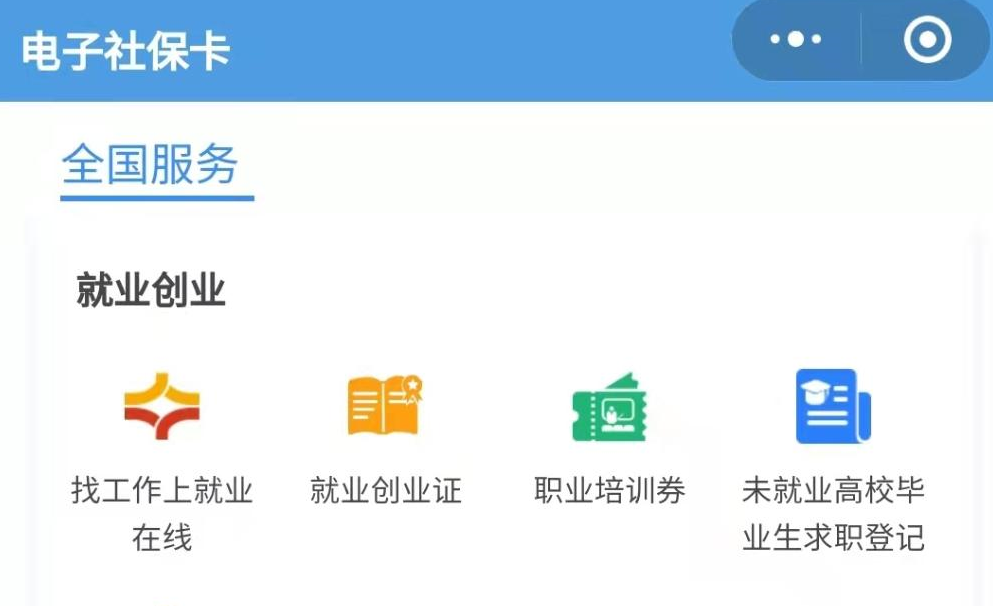Open 未就业高校毕业生求职登记 service
993x606 pixels.
(833, 407)
